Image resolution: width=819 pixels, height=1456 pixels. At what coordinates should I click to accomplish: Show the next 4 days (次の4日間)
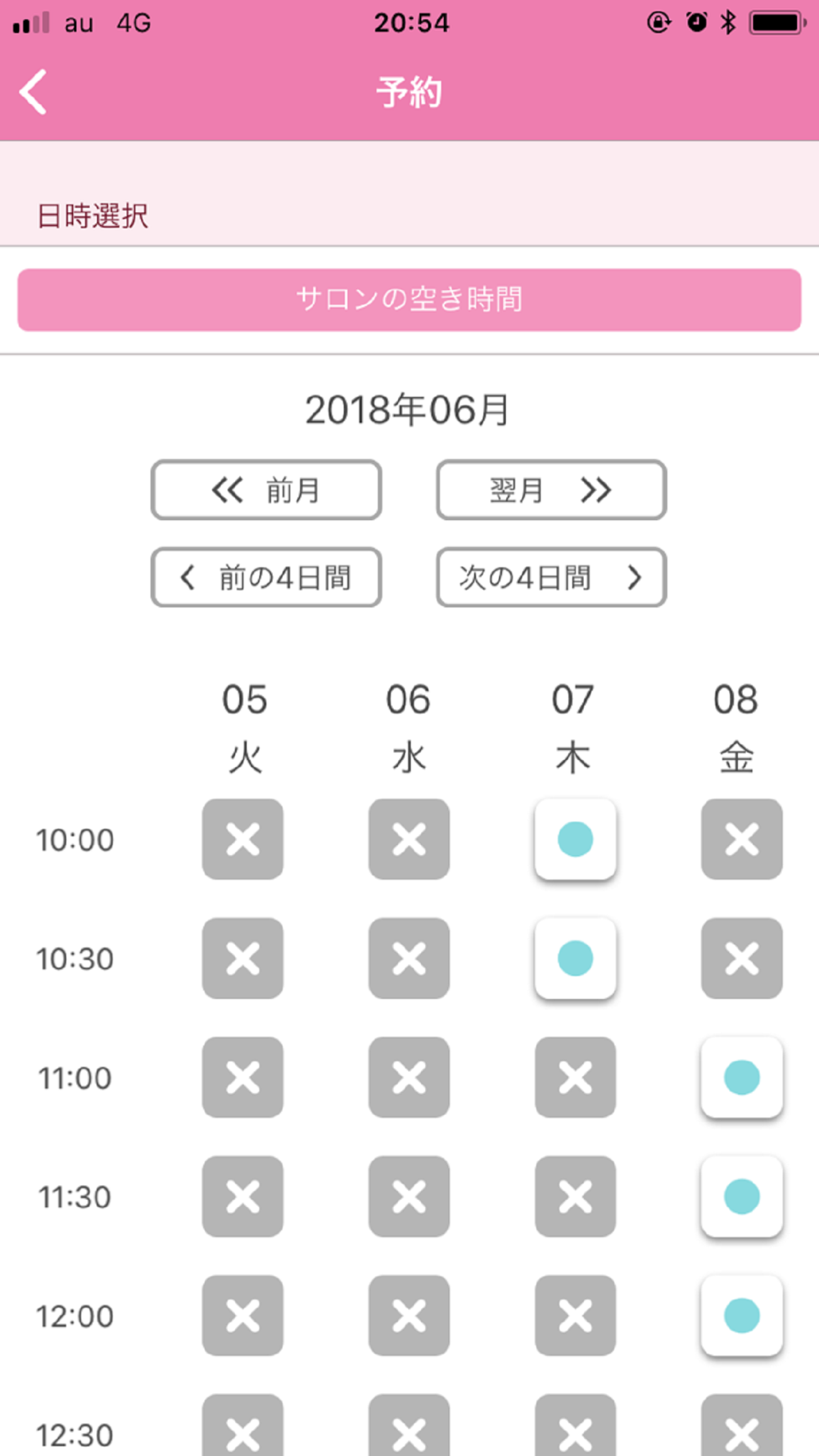(551, 577)
